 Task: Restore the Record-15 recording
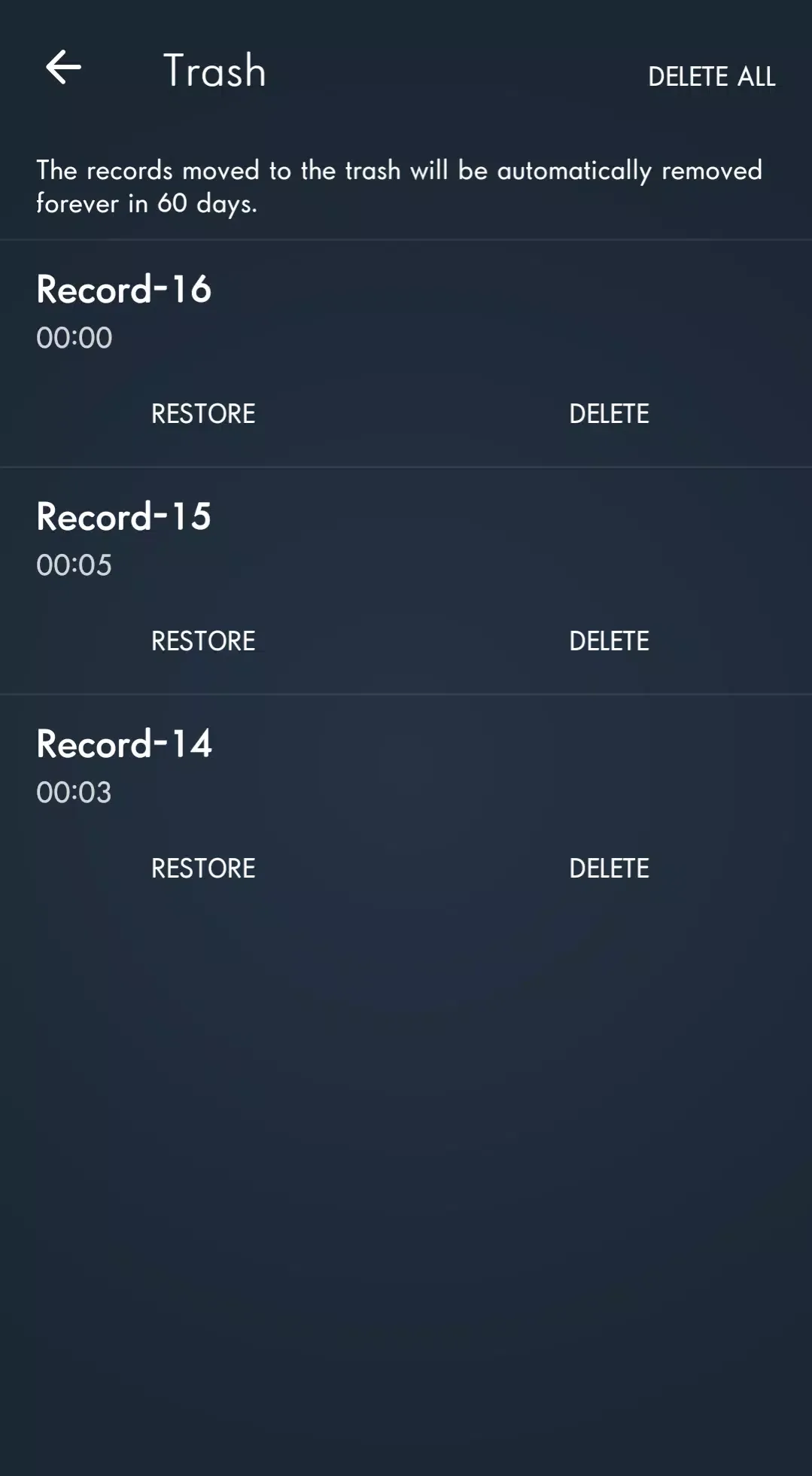point(203,641)
